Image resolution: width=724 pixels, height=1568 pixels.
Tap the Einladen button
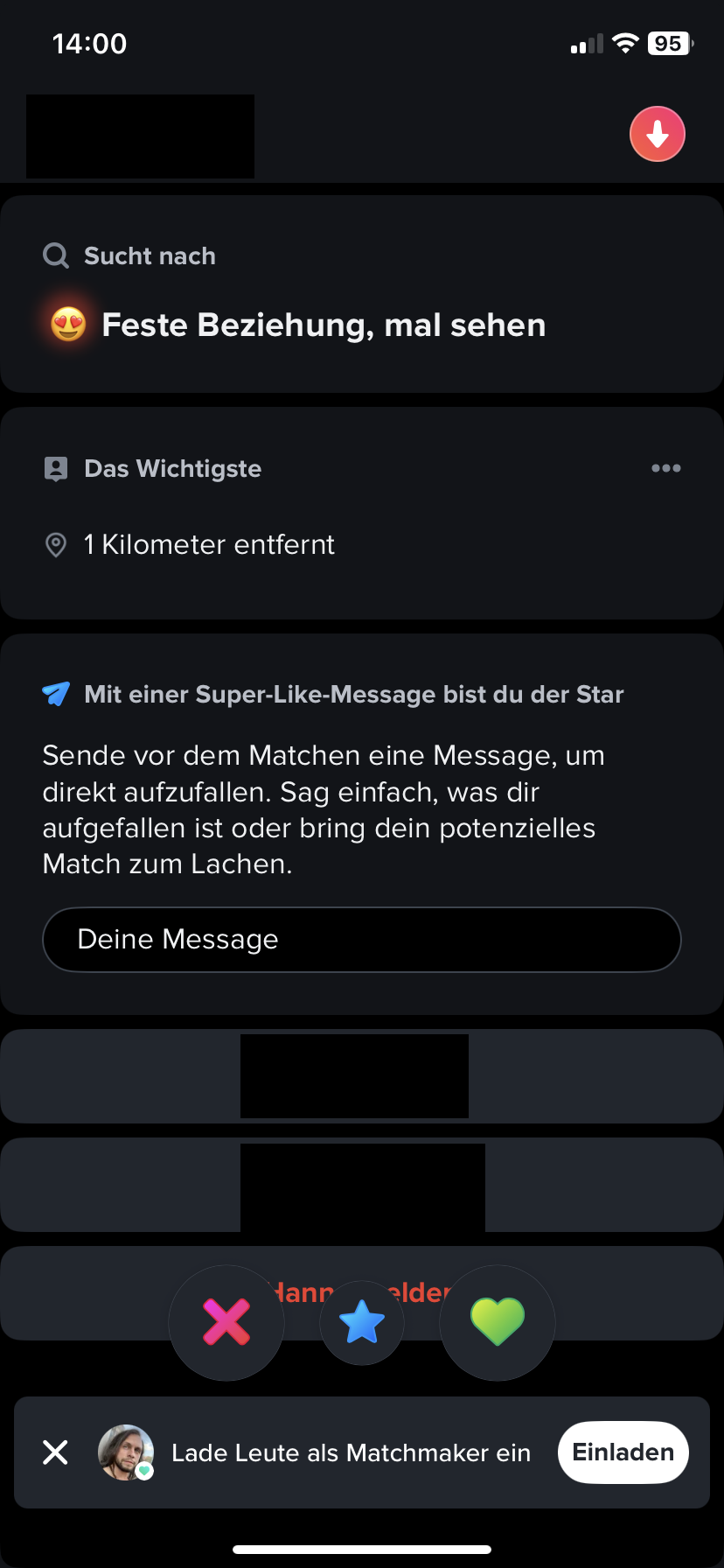[x=623, y=1452]
